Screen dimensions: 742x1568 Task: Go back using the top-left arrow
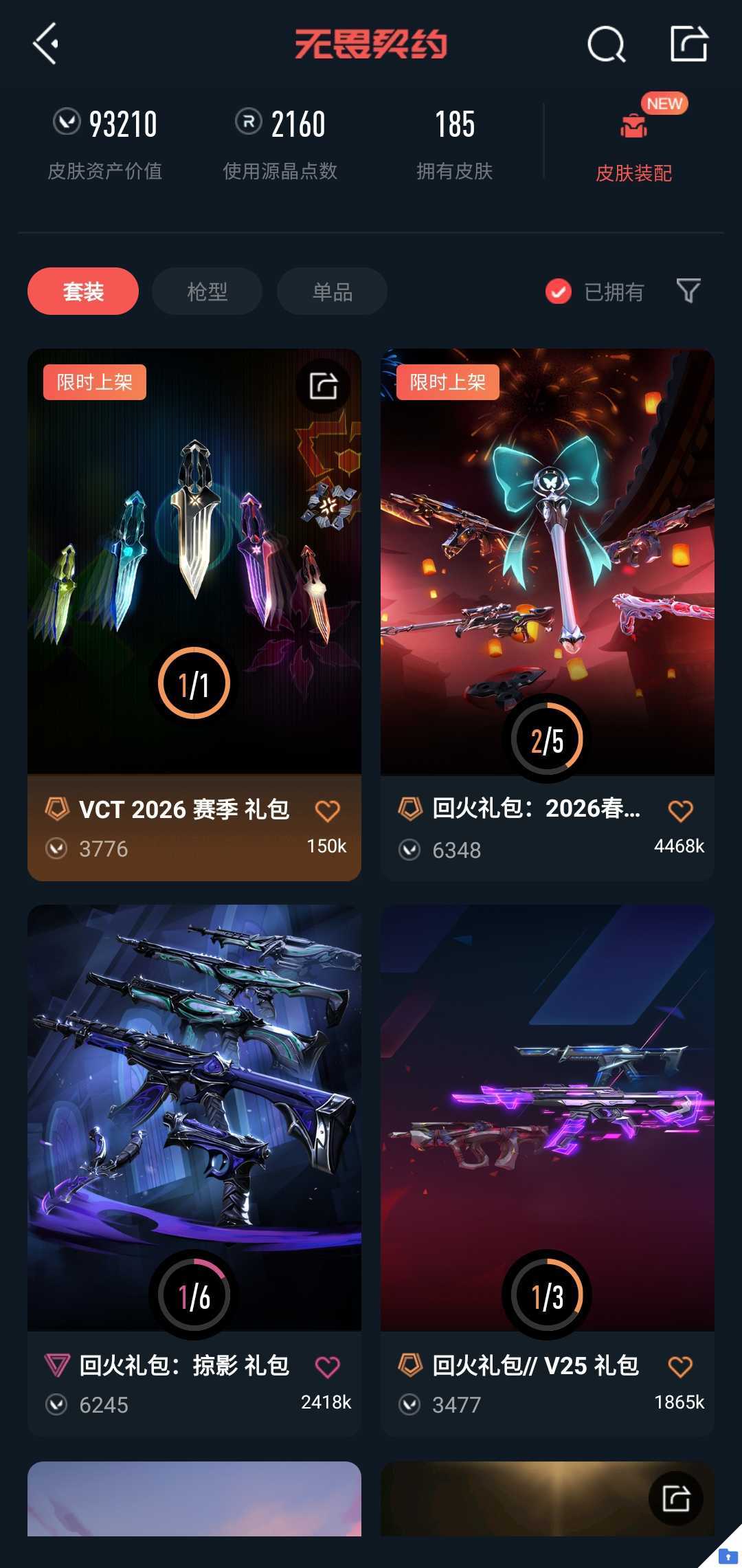coord(46,44)
